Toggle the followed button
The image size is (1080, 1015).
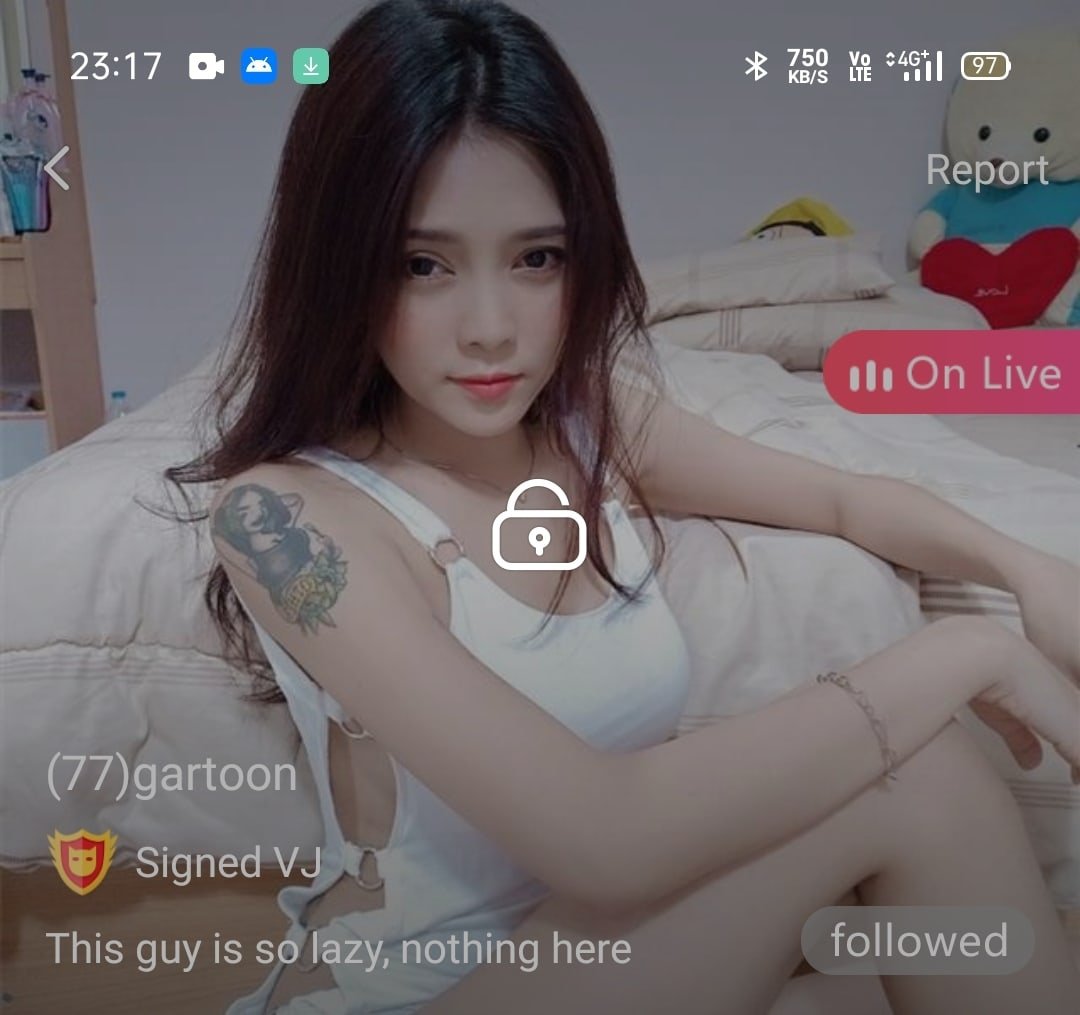[918, 941]
